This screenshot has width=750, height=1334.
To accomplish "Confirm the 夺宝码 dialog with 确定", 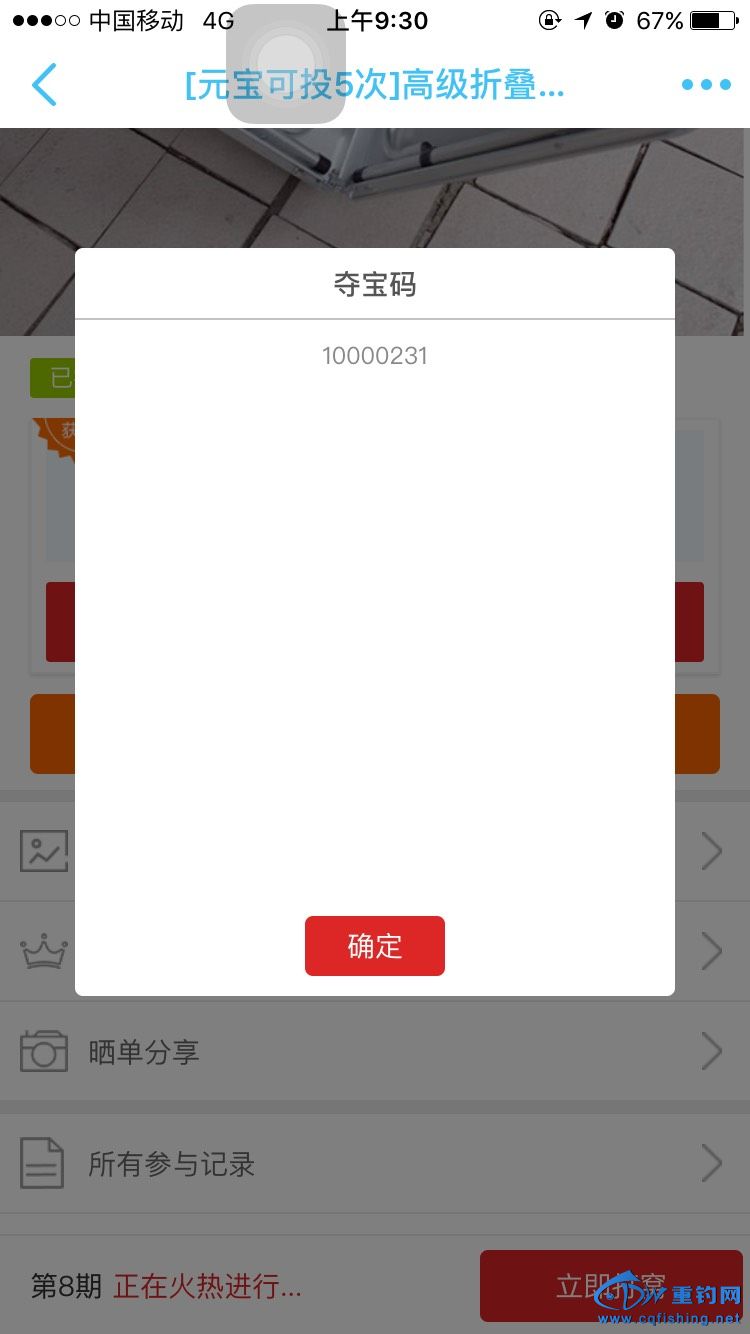I will [x=374, y=946].
